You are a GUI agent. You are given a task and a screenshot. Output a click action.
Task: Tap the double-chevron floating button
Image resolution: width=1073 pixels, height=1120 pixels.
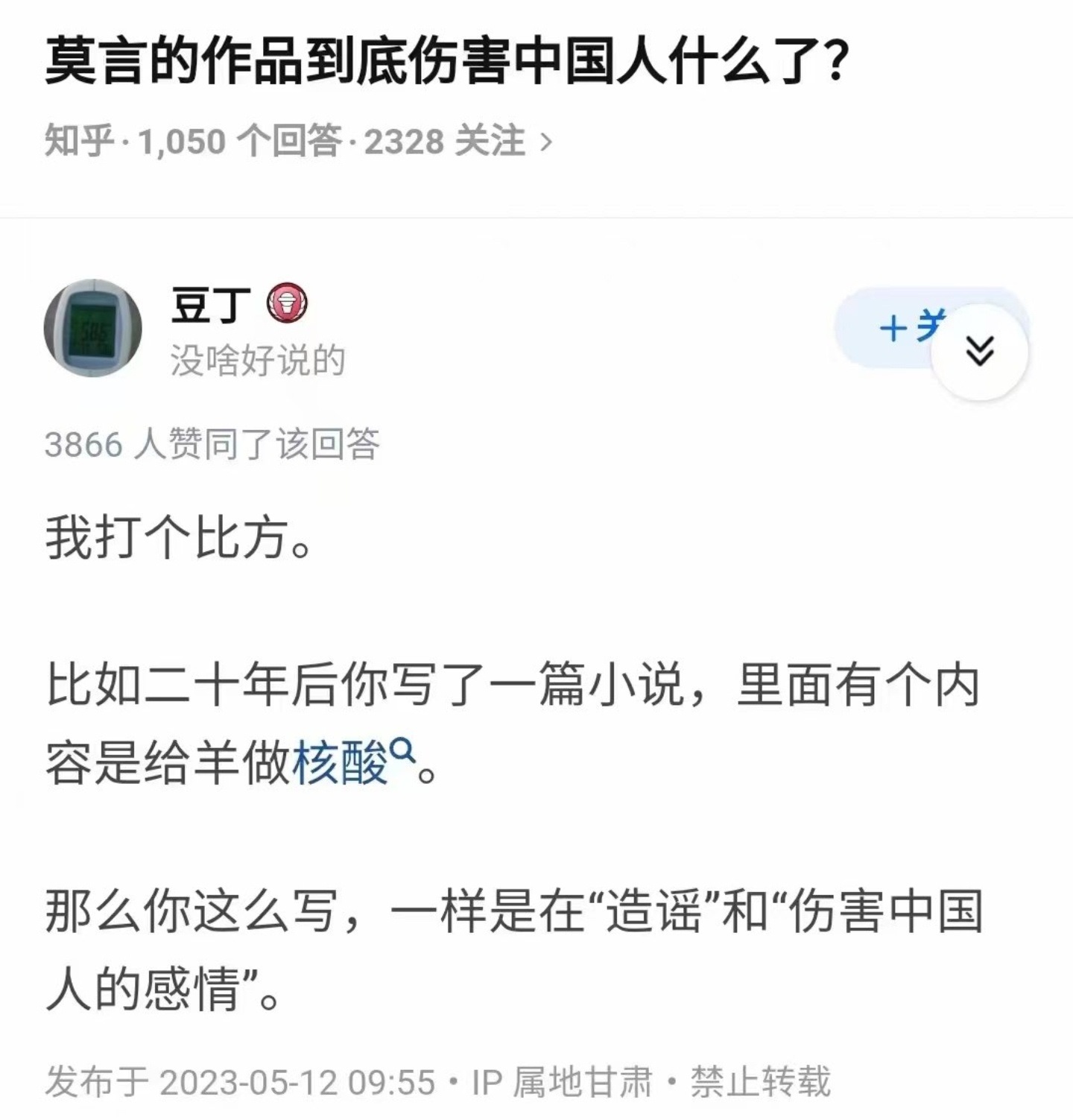tap(979, 352)
